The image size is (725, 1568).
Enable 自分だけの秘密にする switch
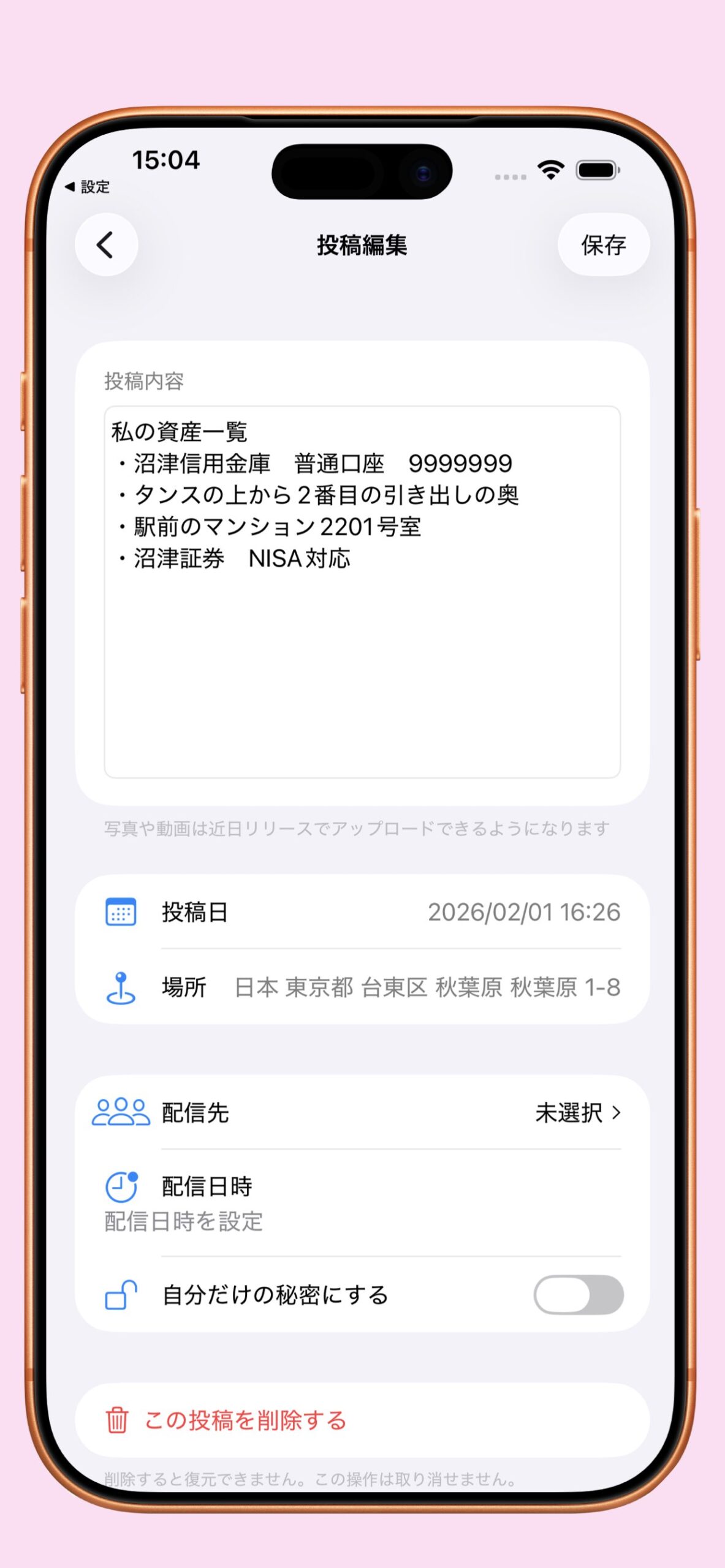point(578,1294)
